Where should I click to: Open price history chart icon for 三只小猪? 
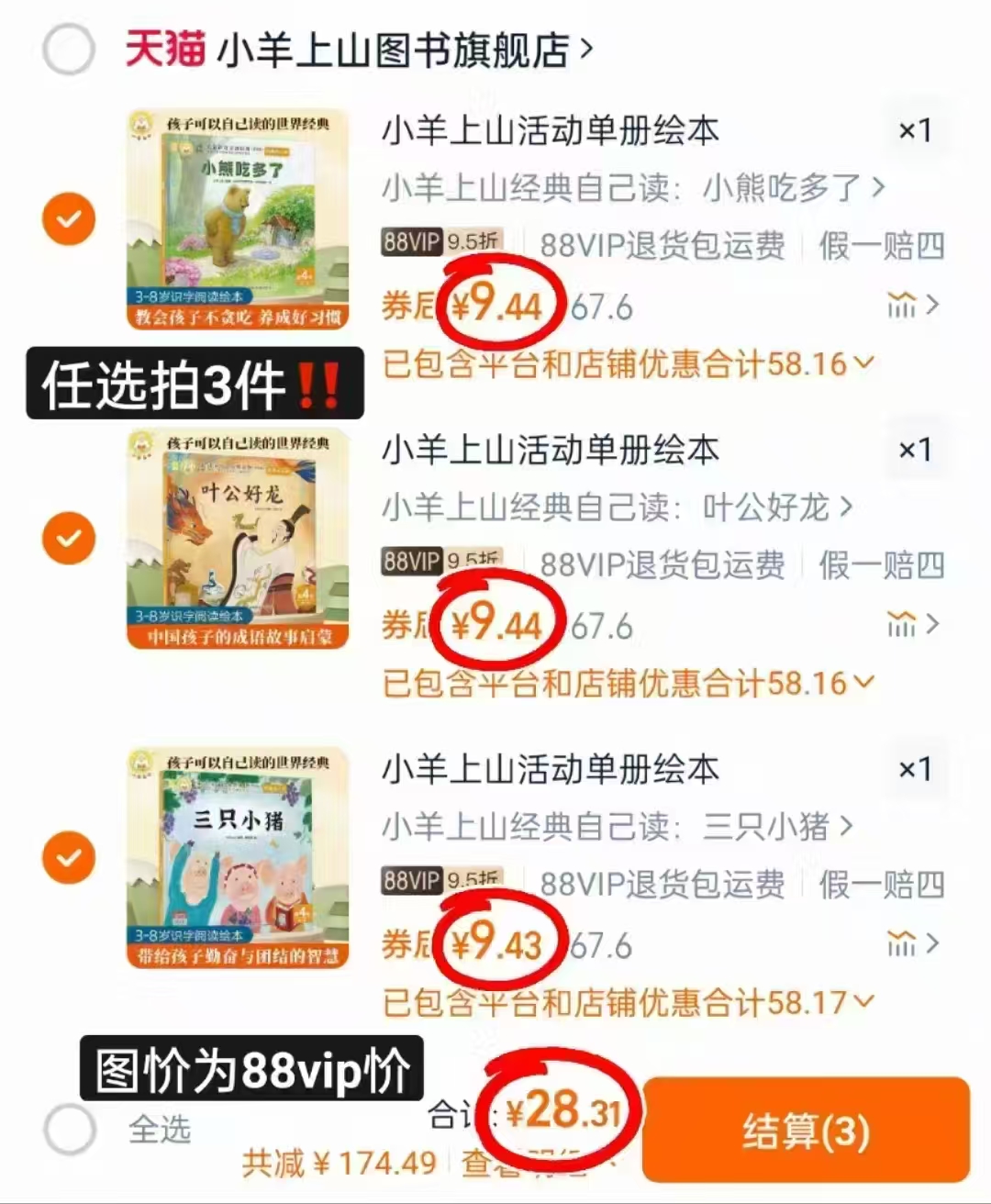click(903, 944)
